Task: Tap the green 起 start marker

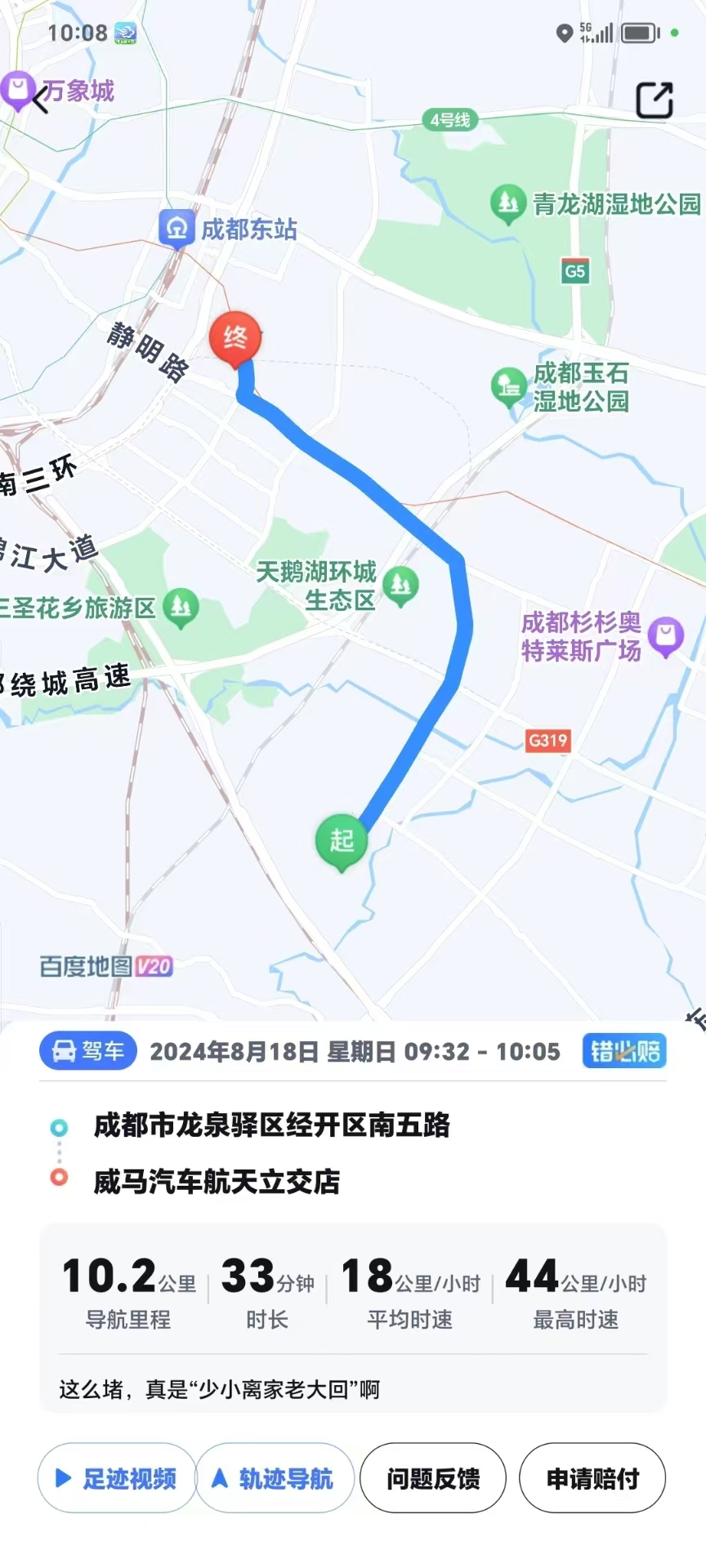Action: coord(342,840)
